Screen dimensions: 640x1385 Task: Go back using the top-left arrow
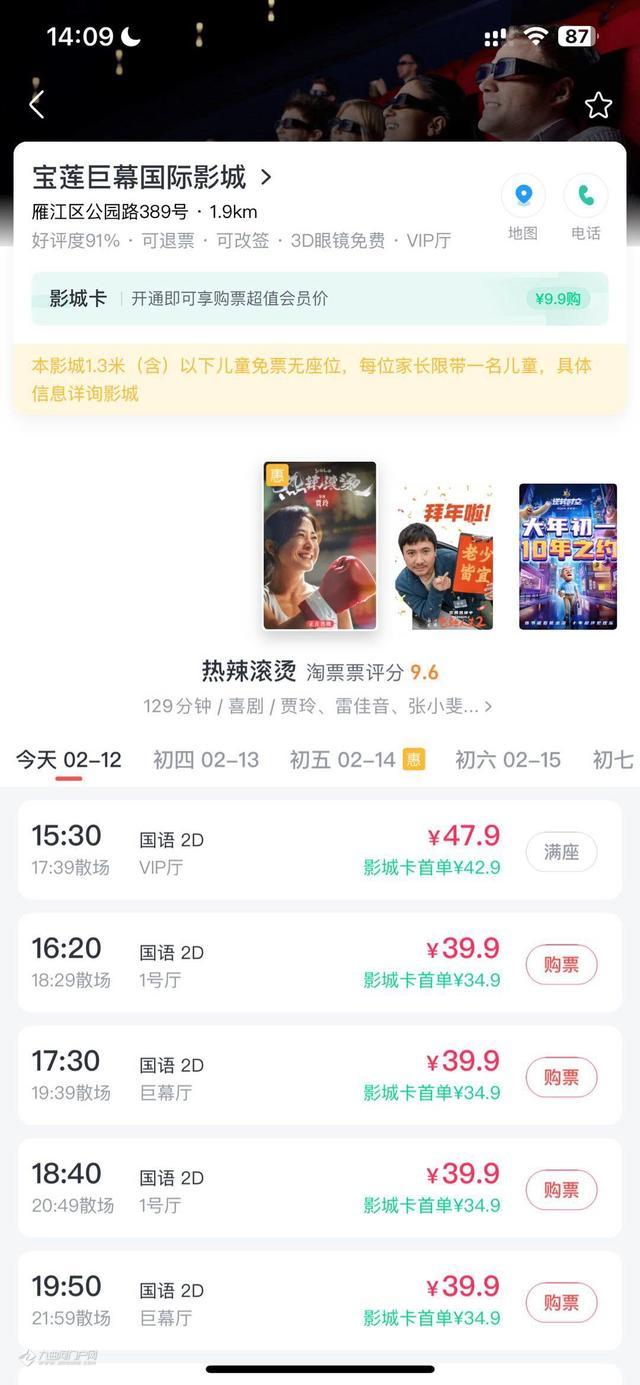[x=37, y=105]
